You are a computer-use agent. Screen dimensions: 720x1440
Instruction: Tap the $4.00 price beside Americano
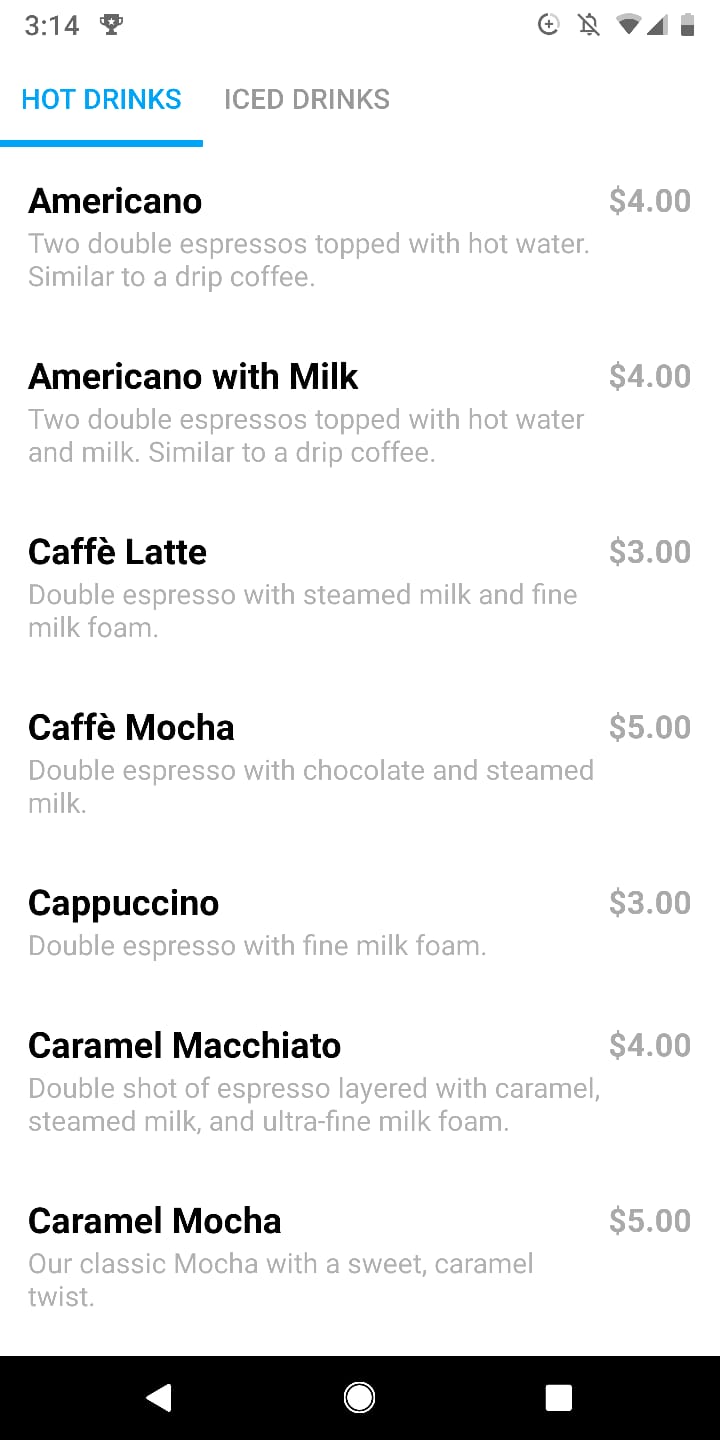pos(650,201)
